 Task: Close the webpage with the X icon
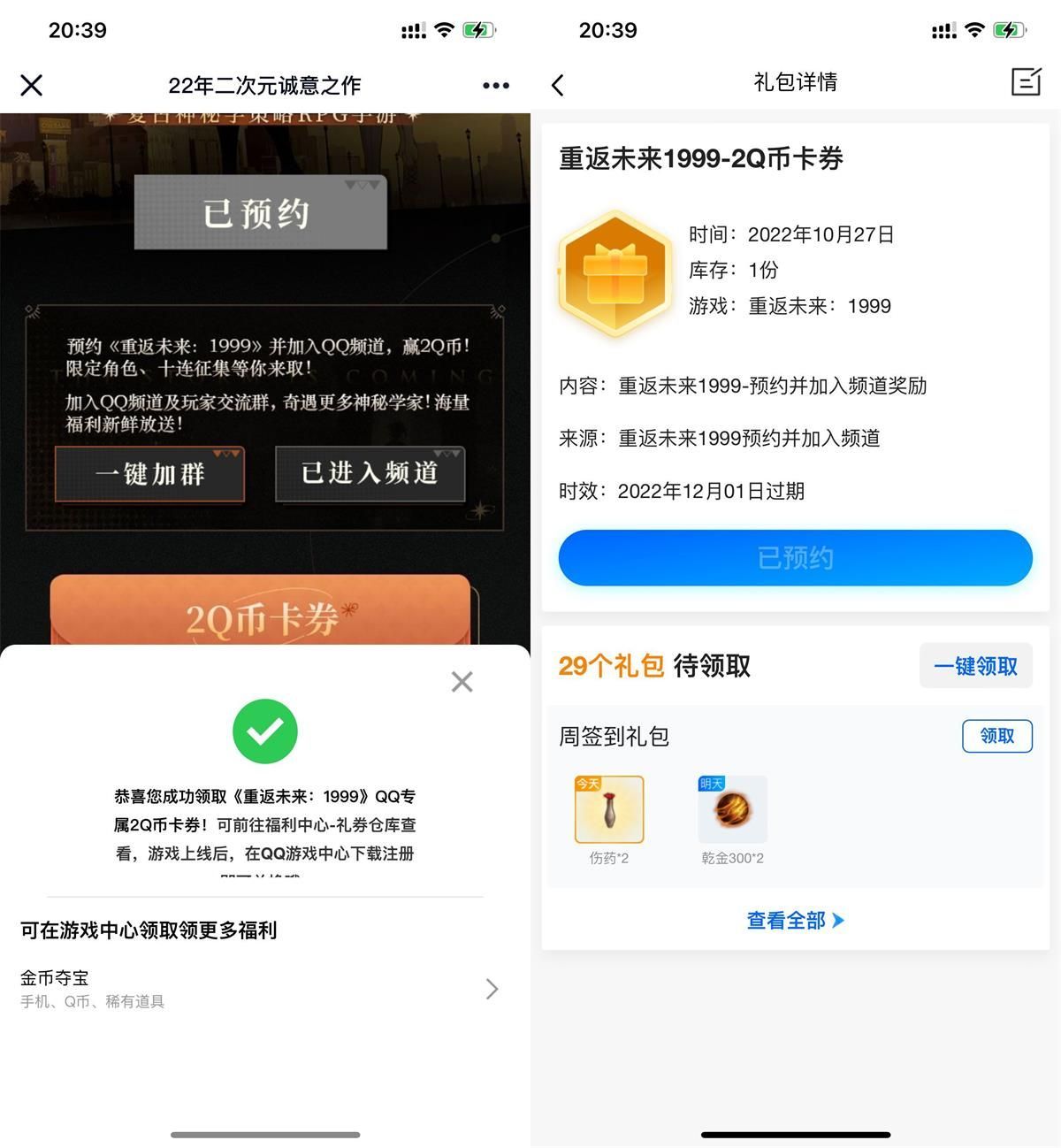pos(32,85)
